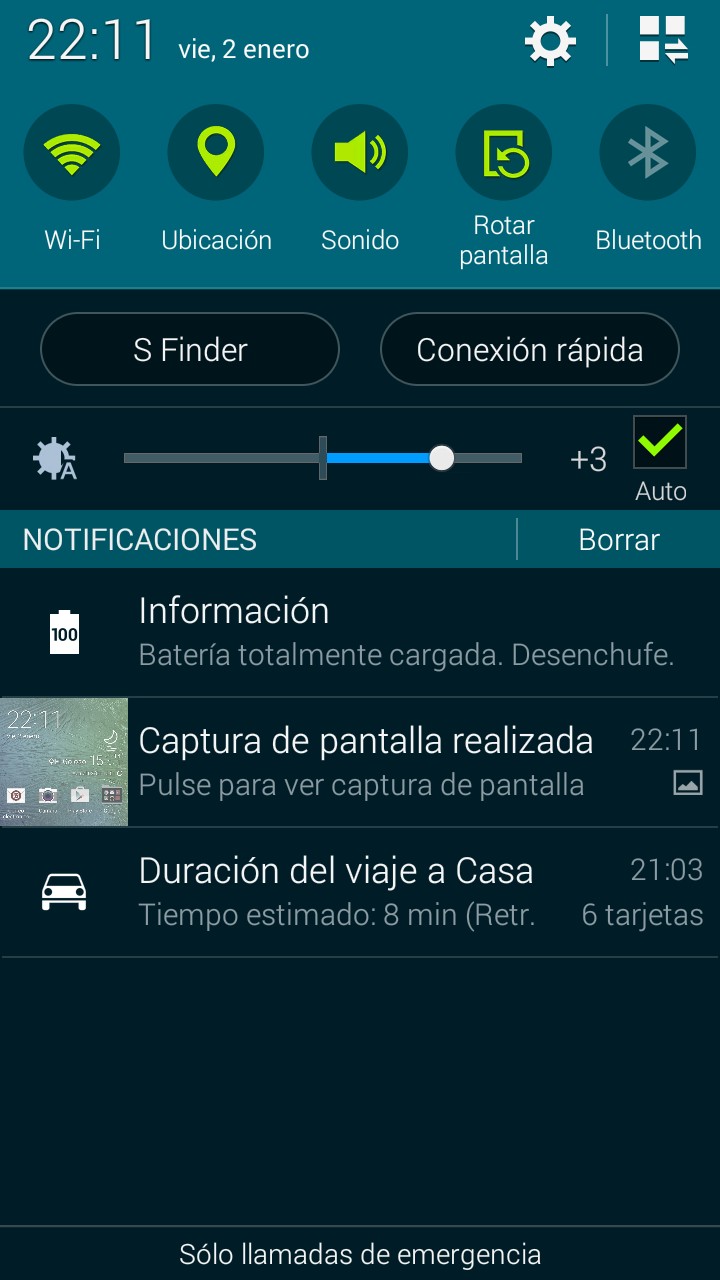Open settings via the gear icon
720x1280 pixels.
click(550, 42)
